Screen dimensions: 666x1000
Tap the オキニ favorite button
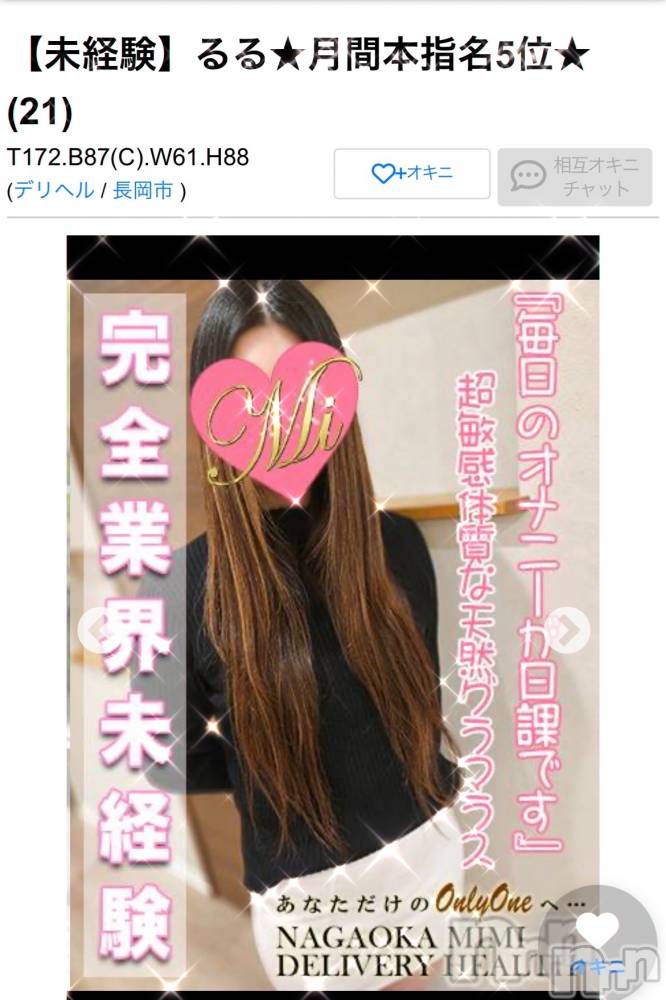coord(412,174)
